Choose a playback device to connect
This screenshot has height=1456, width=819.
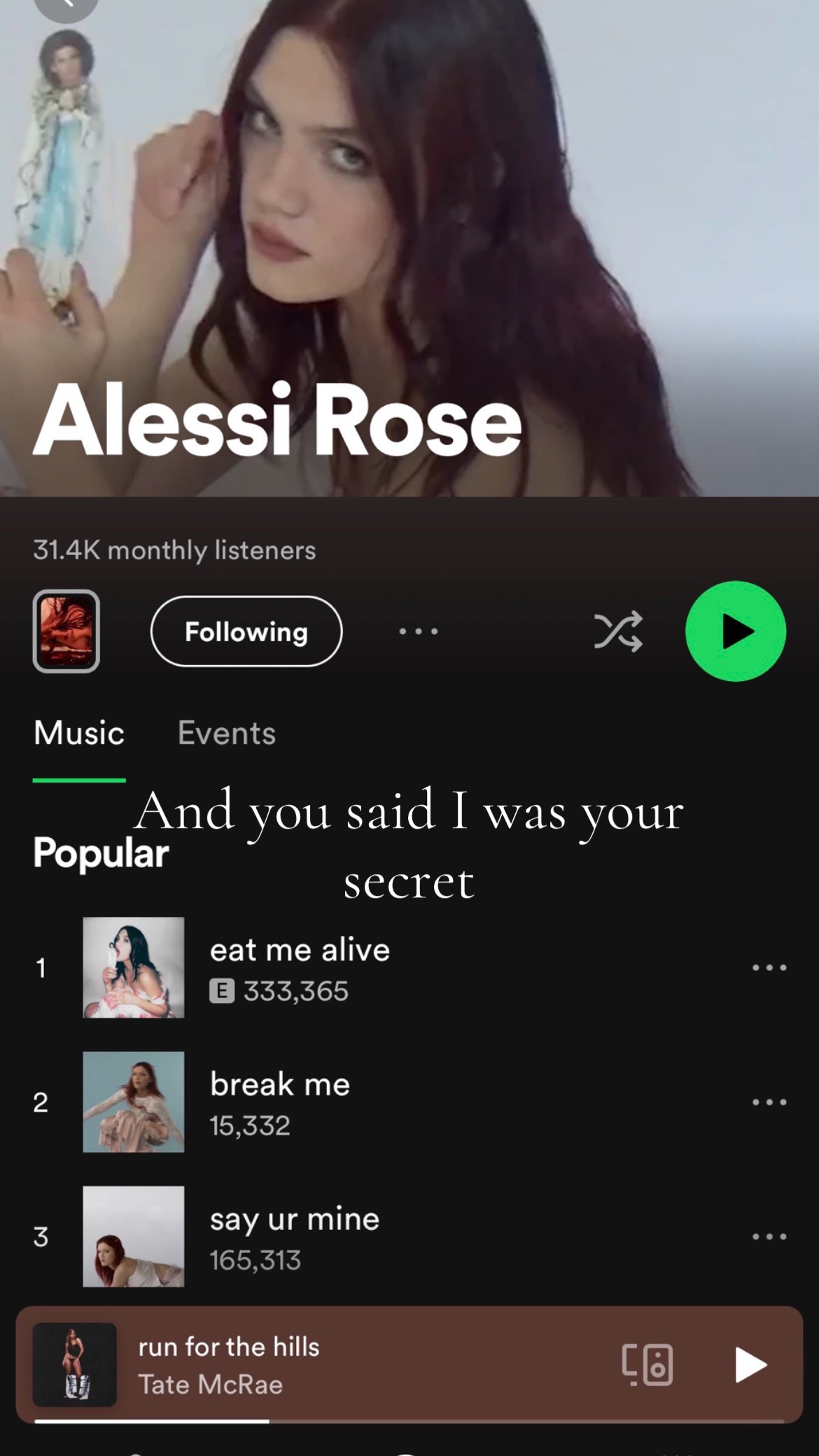point(647,1365)
